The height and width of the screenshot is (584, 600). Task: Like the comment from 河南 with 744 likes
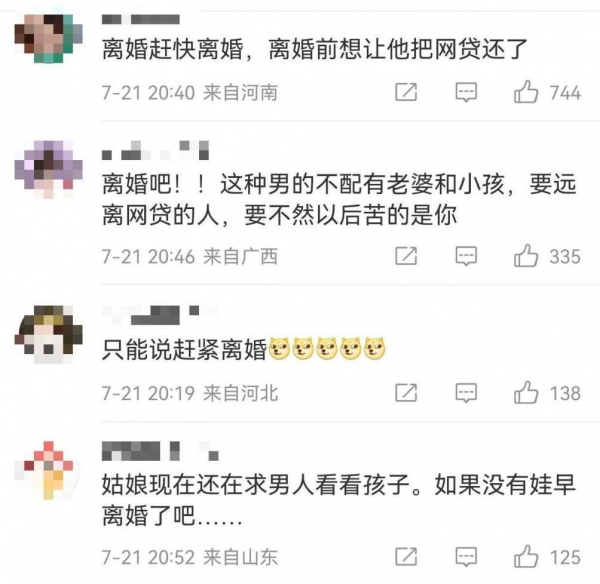[x=527, y=93]
